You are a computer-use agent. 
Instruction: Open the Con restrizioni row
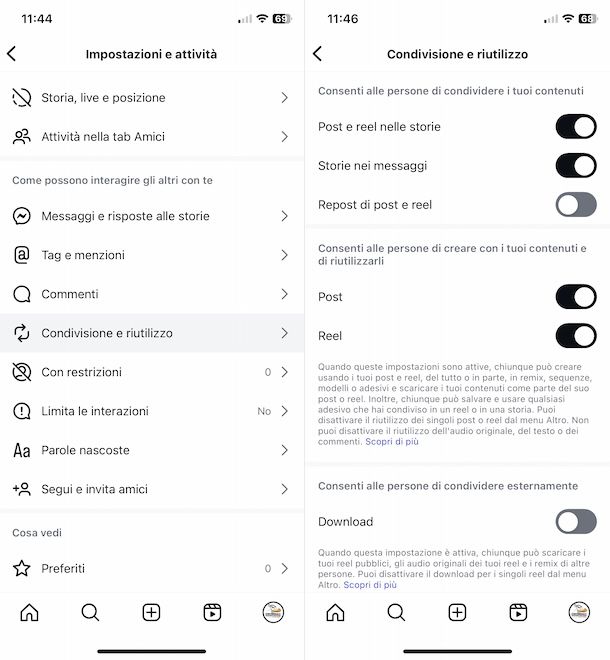pyautogui.click(x=152, y=372)
